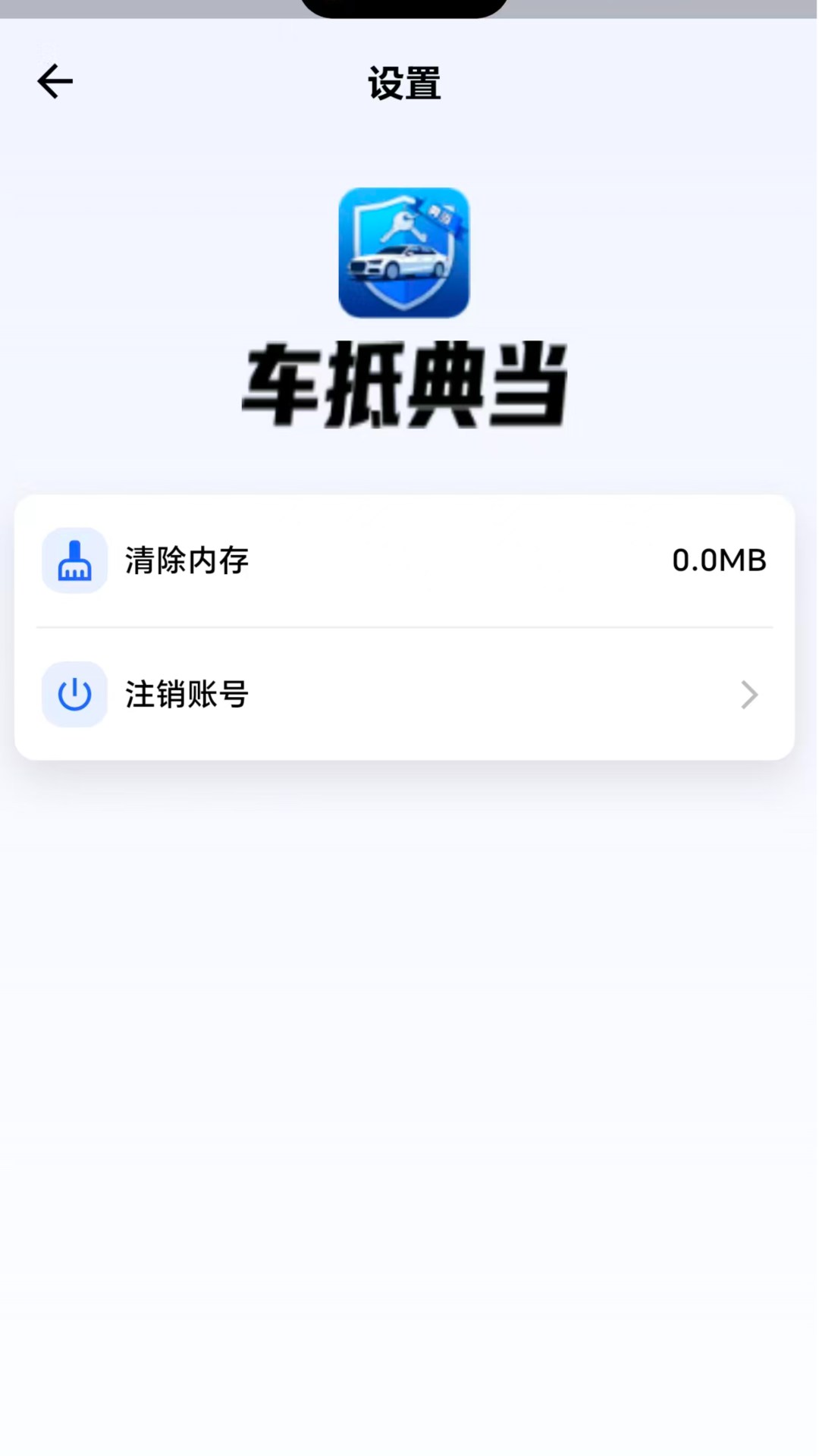Tap the 车抵典当 app name text
This screenshot has height=1456, width=819.
pyautogui.click(x=404, y=383)
